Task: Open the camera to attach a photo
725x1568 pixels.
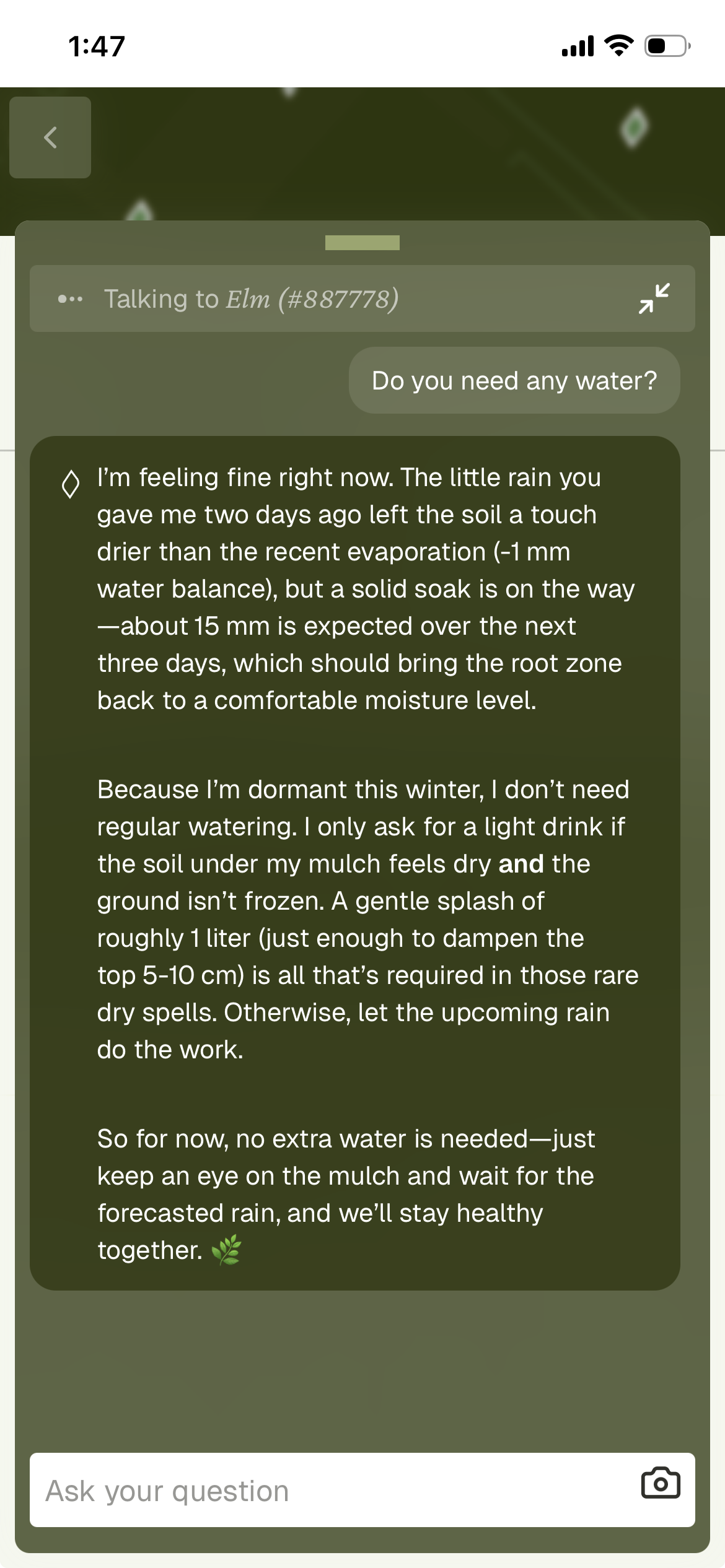Action: (x=660, y=1483)
